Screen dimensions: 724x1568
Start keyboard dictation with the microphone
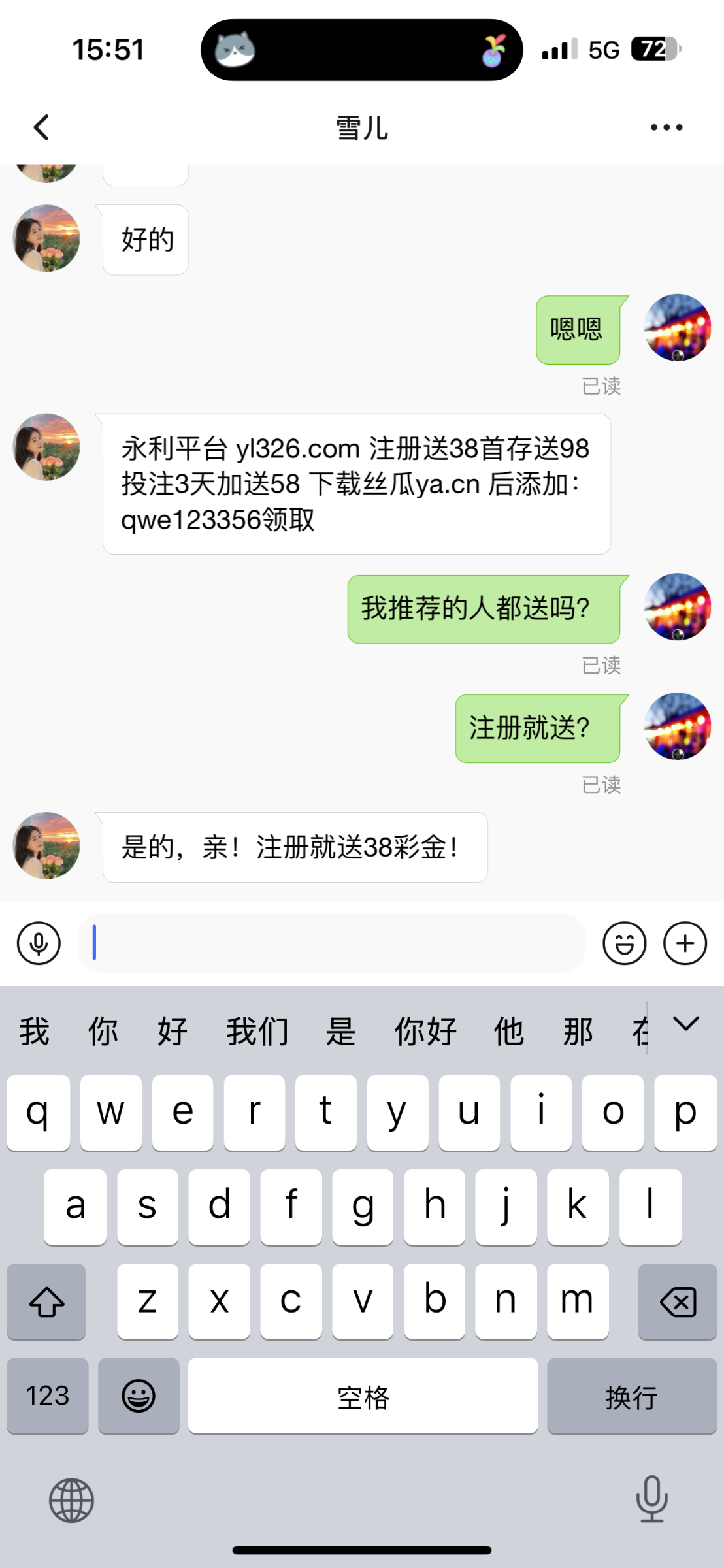coord(651,1499)
